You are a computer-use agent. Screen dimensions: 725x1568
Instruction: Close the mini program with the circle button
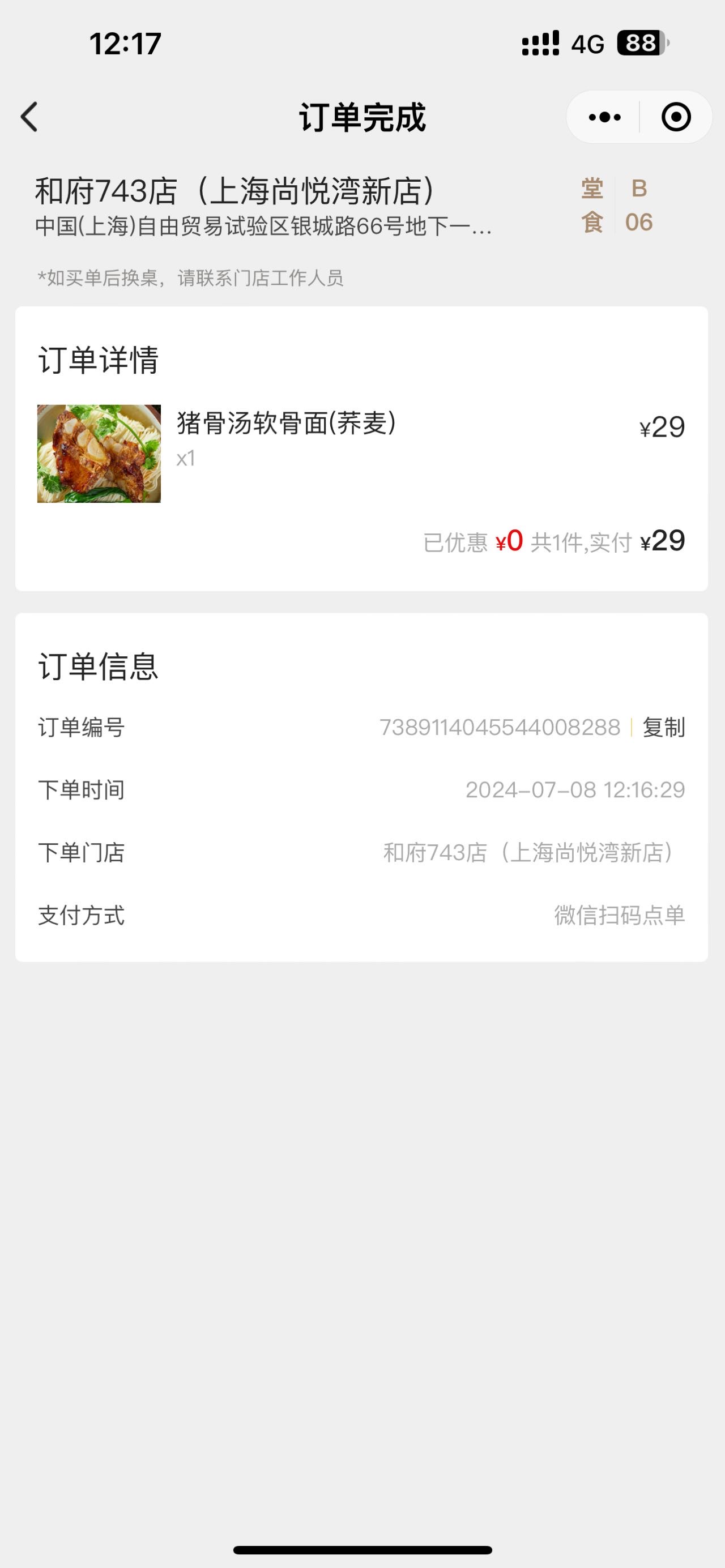pos(676,117)
